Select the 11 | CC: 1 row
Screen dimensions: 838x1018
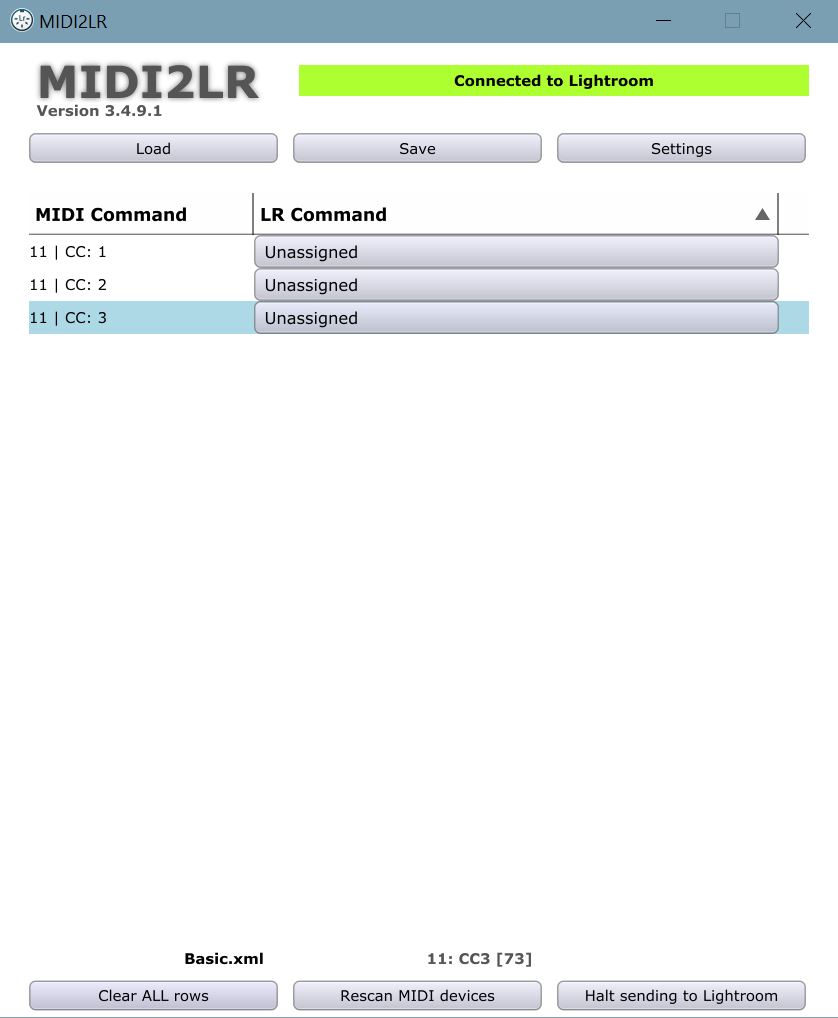(68, 252)
